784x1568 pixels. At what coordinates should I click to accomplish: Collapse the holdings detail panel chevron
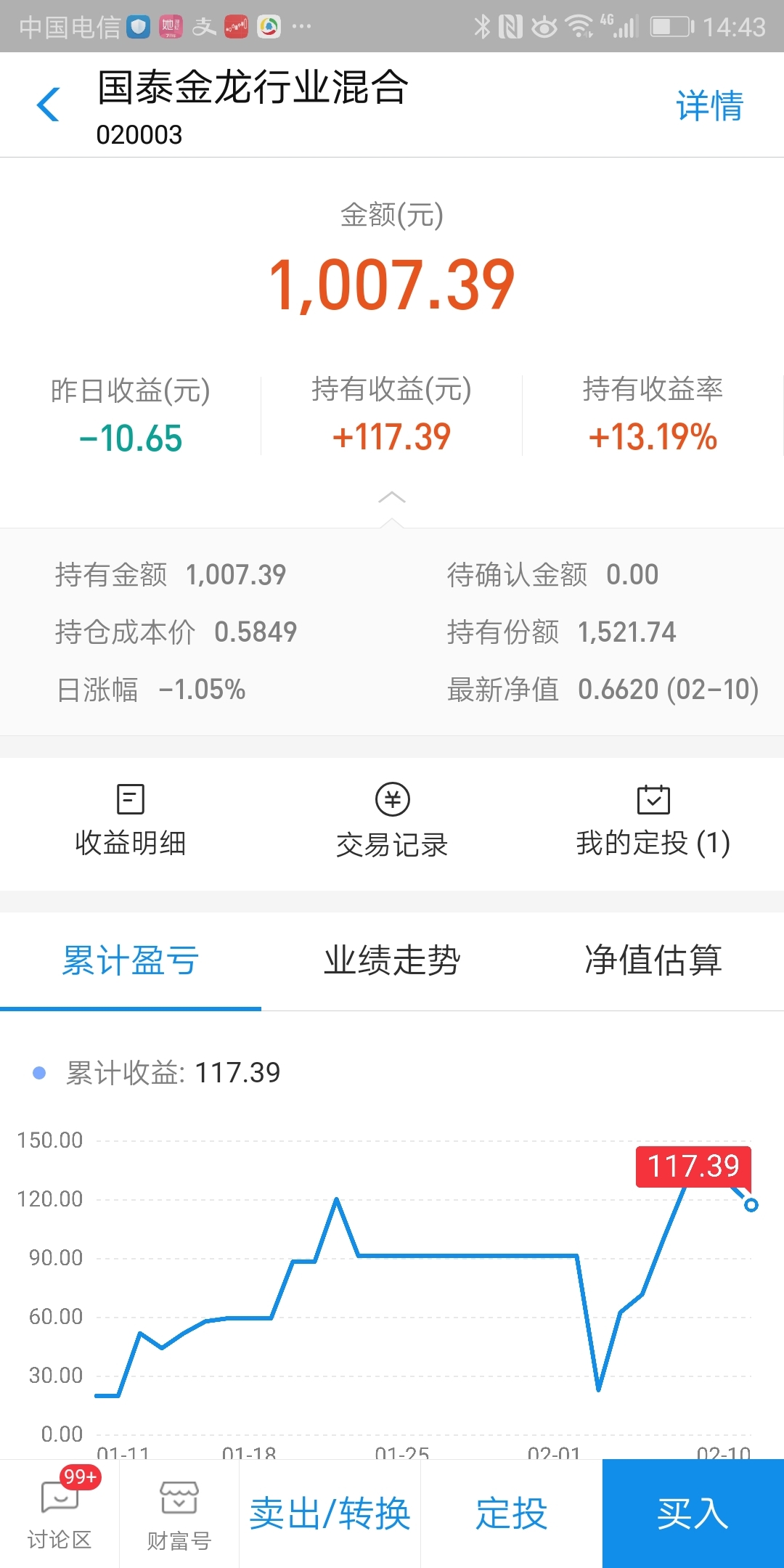pyautogui.click(x=392, y=498)
